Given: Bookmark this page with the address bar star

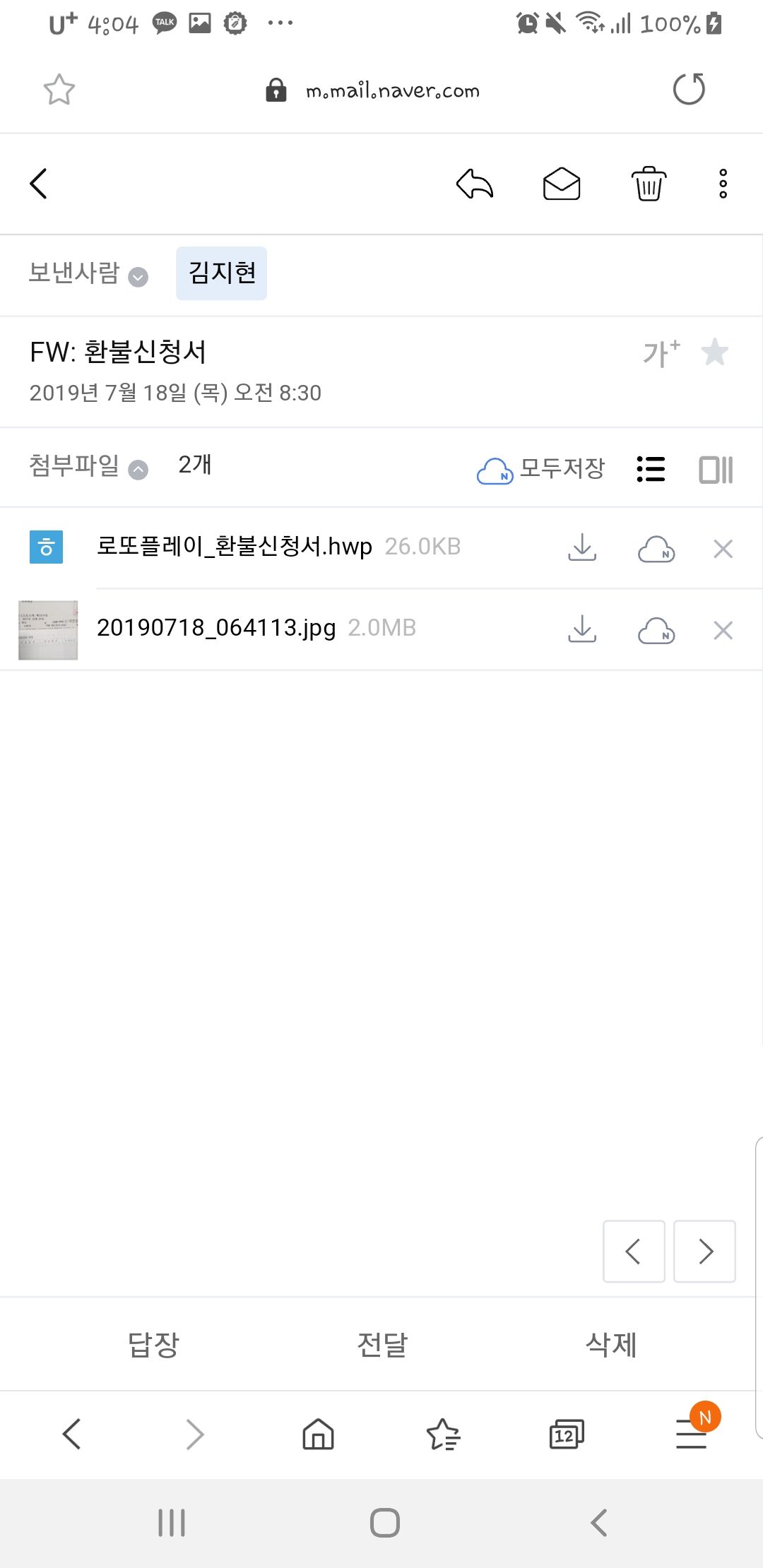Looking at the screenshot, I should click(59, 90).
